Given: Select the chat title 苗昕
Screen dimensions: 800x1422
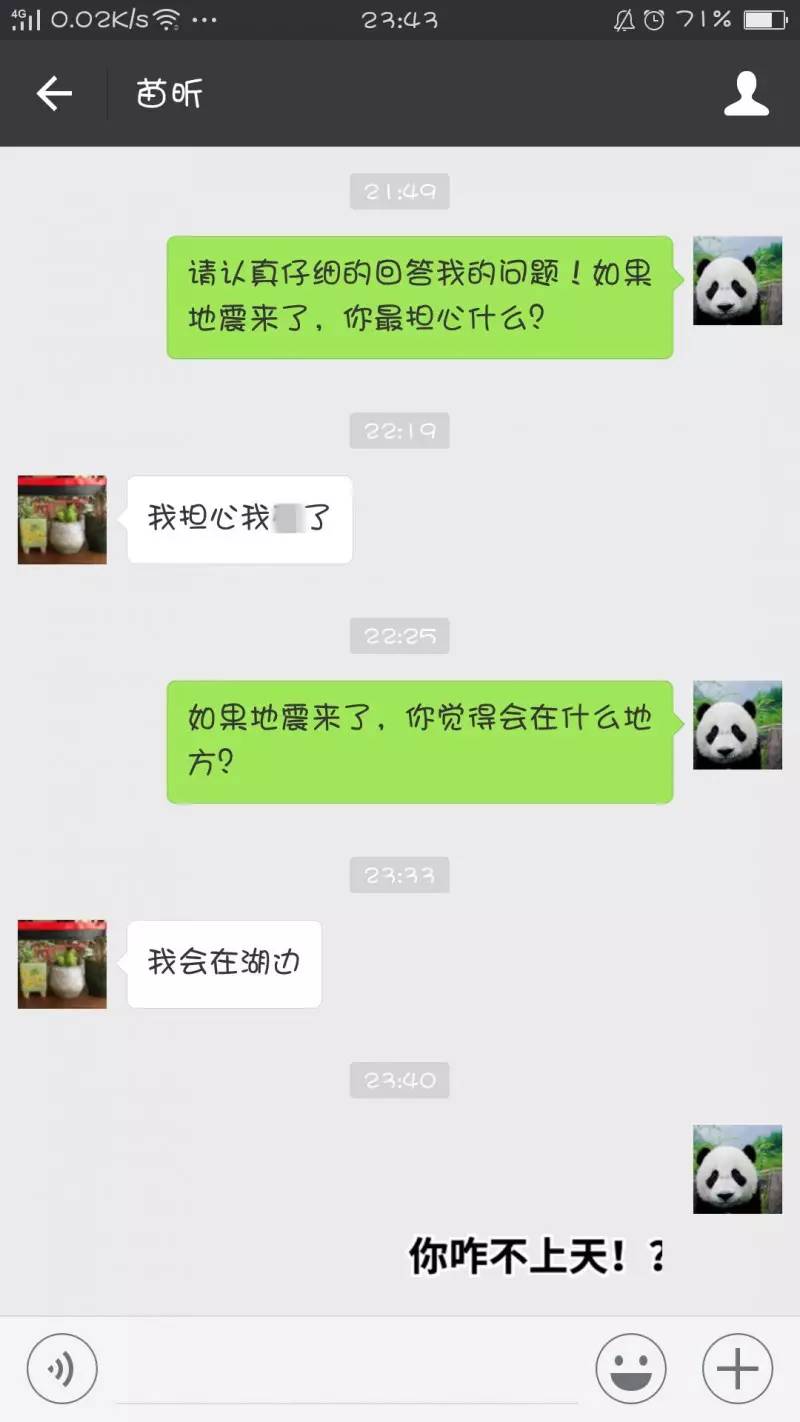Looking at the screenshot, I should 168,93.
